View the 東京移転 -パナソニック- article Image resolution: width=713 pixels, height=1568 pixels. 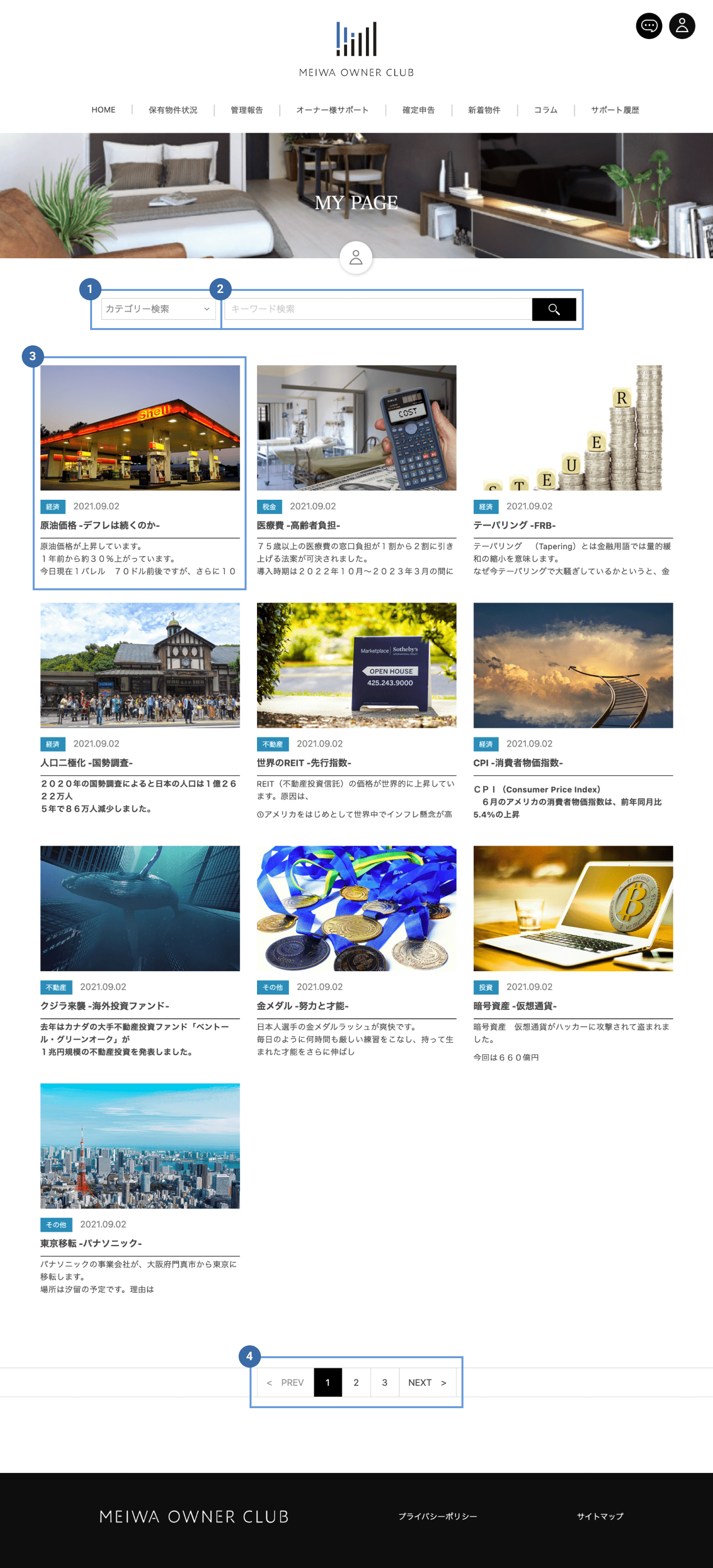point(91,1243)
